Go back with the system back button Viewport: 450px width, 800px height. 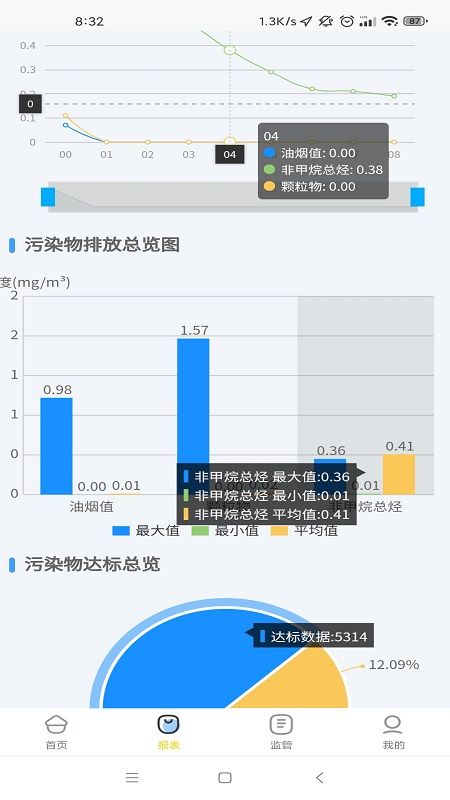[319, 778]
